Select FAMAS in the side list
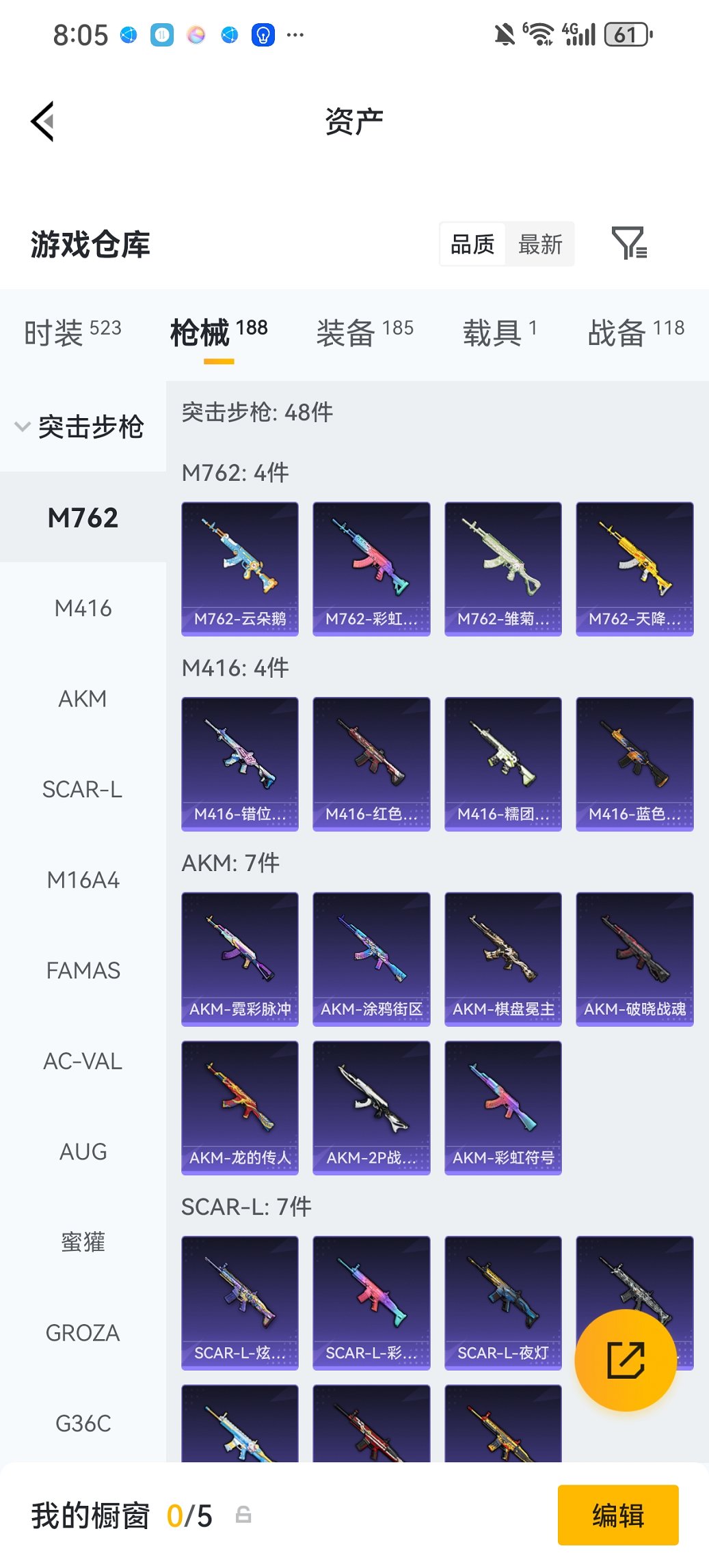The width and height of the screenshot is (709, 1568). click(83, 970)
